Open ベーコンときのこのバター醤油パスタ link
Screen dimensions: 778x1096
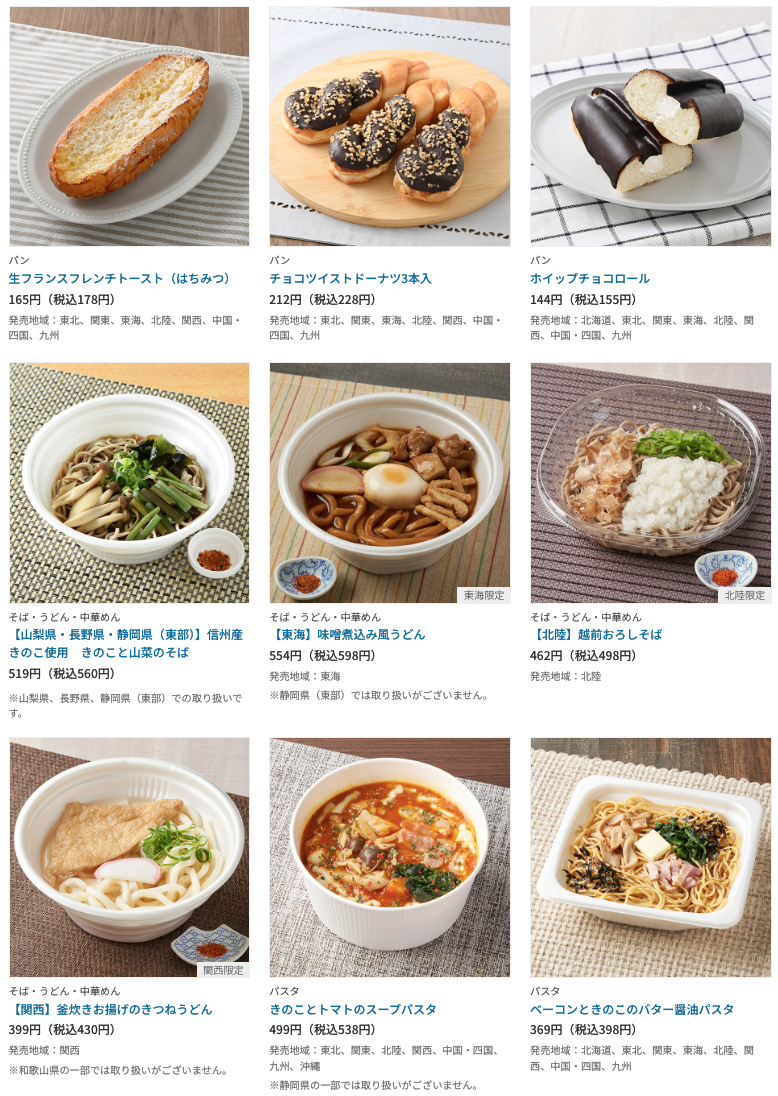[x=632, y=1009]
